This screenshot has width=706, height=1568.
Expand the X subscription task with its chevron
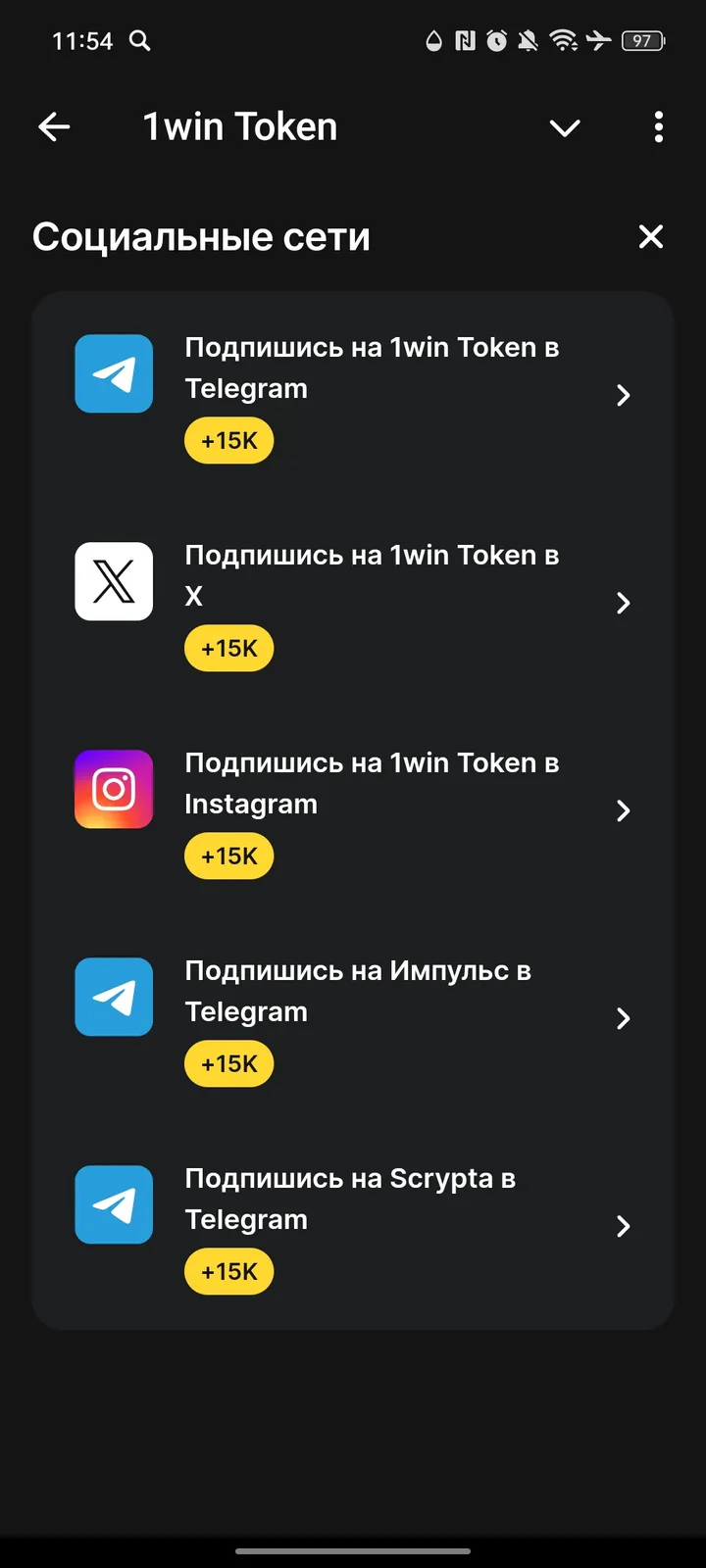(624, 603)
